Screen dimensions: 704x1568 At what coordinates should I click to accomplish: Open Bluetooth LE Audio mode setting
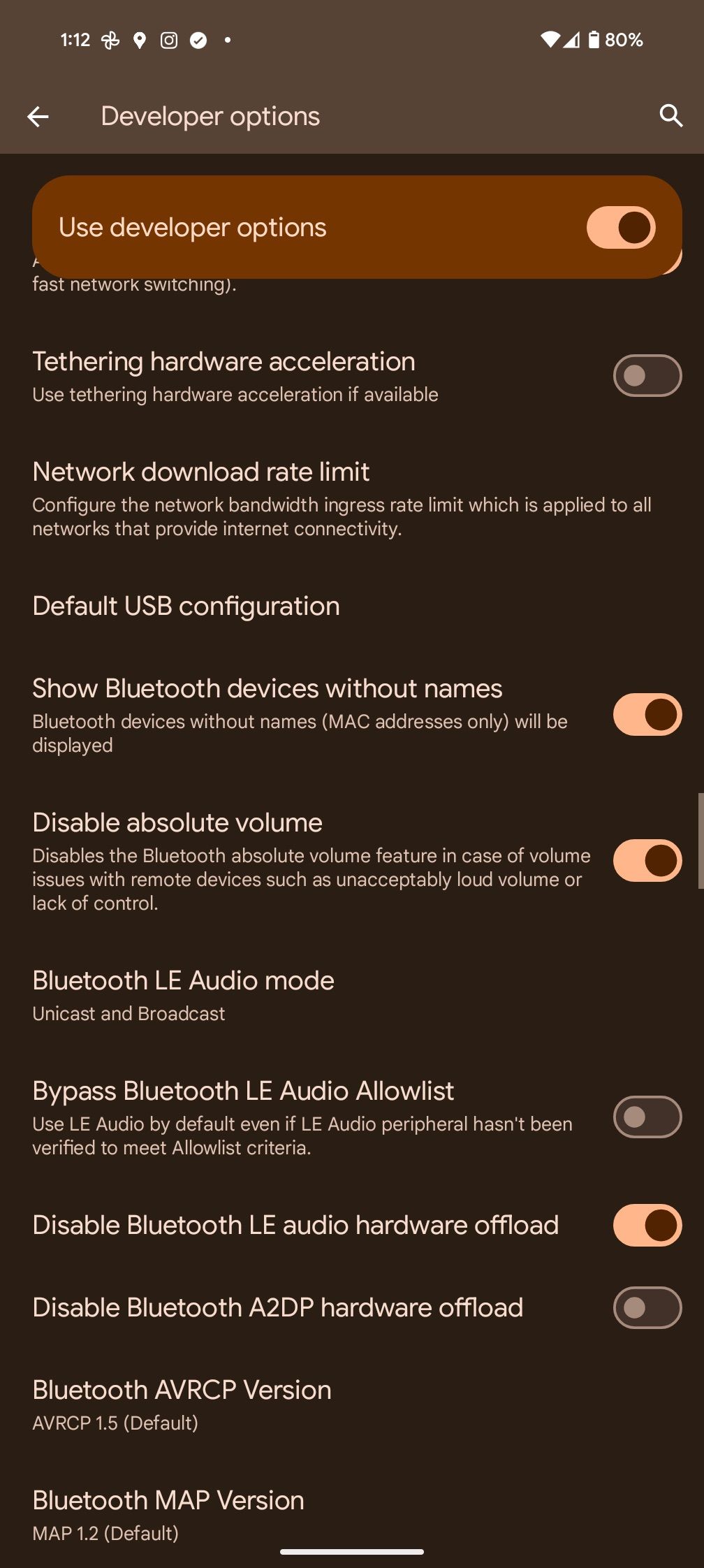point(183,995)
